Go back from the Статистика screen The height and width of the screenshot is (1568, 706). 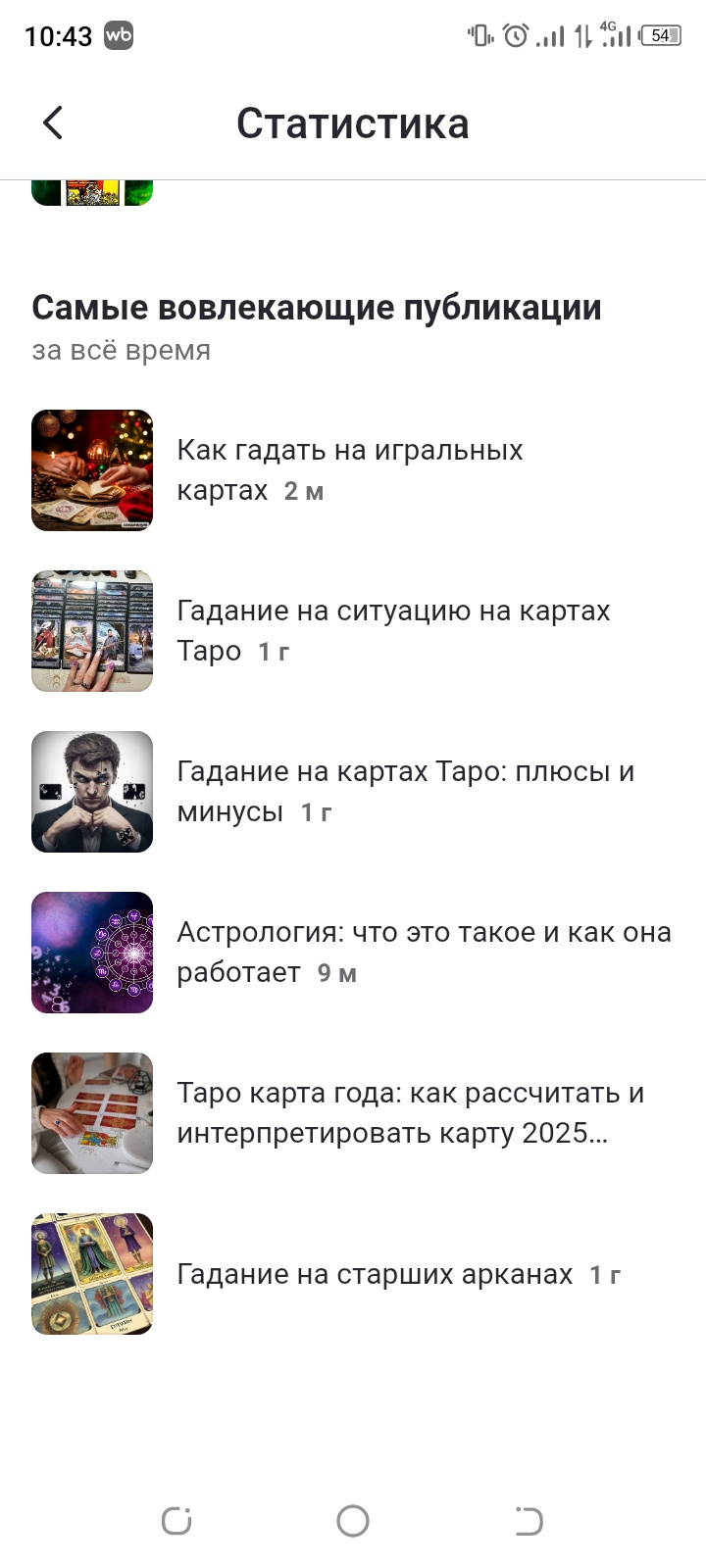[53, 123]
